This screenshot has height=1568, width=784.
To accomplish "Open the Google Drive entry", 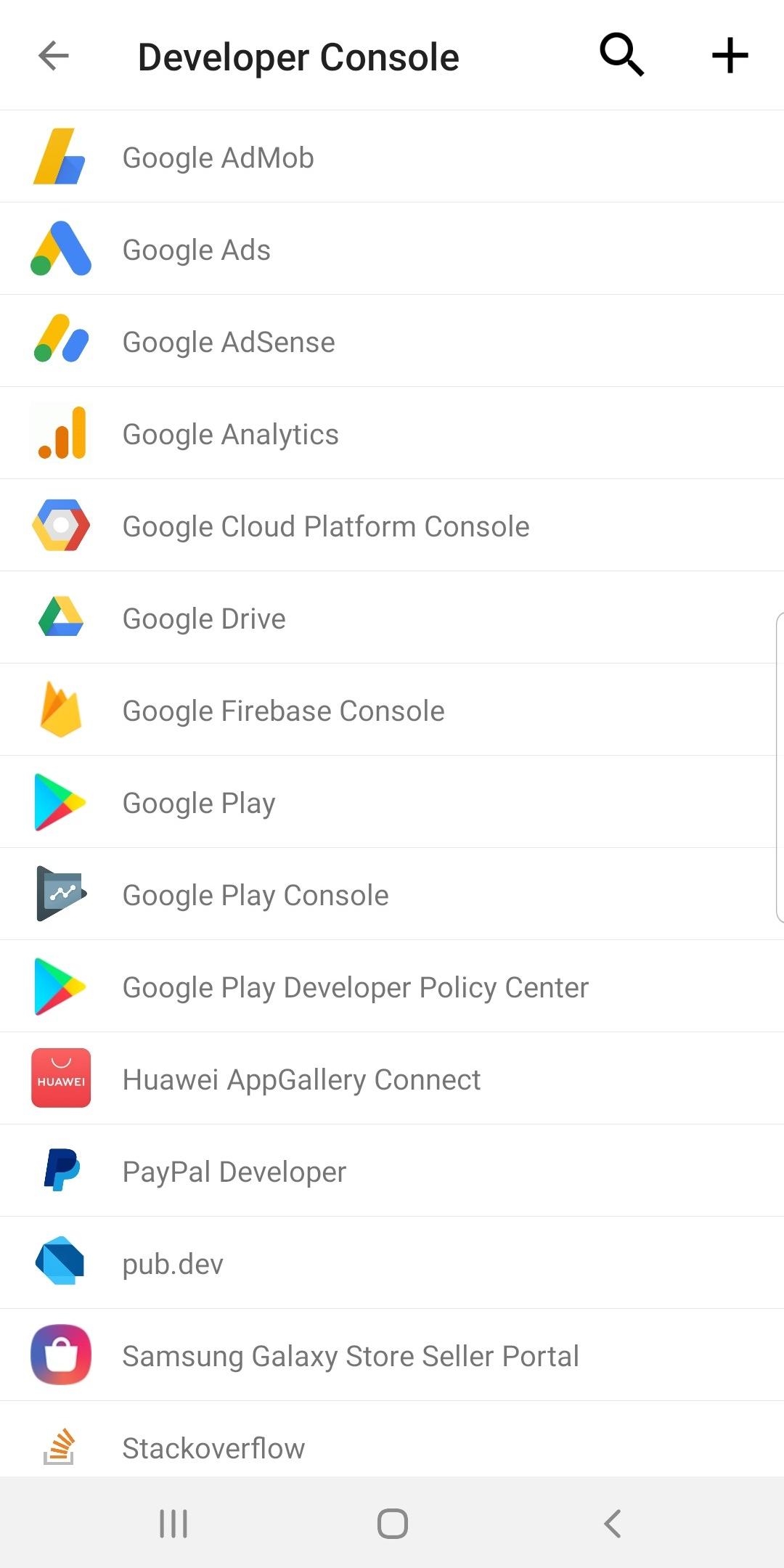I will [x=204, y=617].
